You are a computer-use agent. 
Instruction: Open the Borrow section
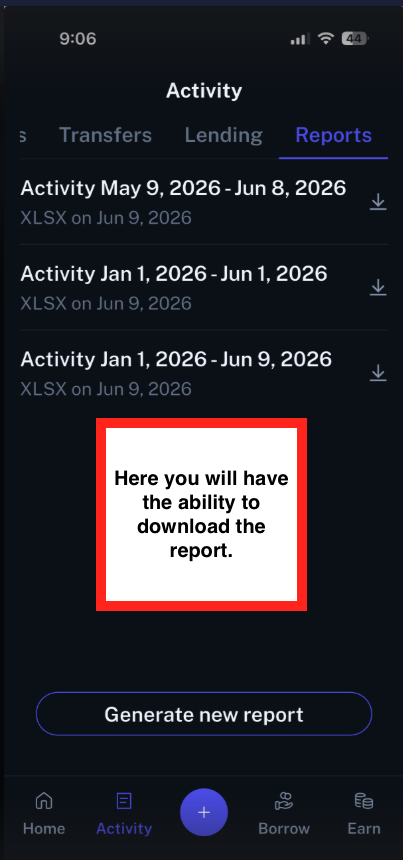(284, 813)
